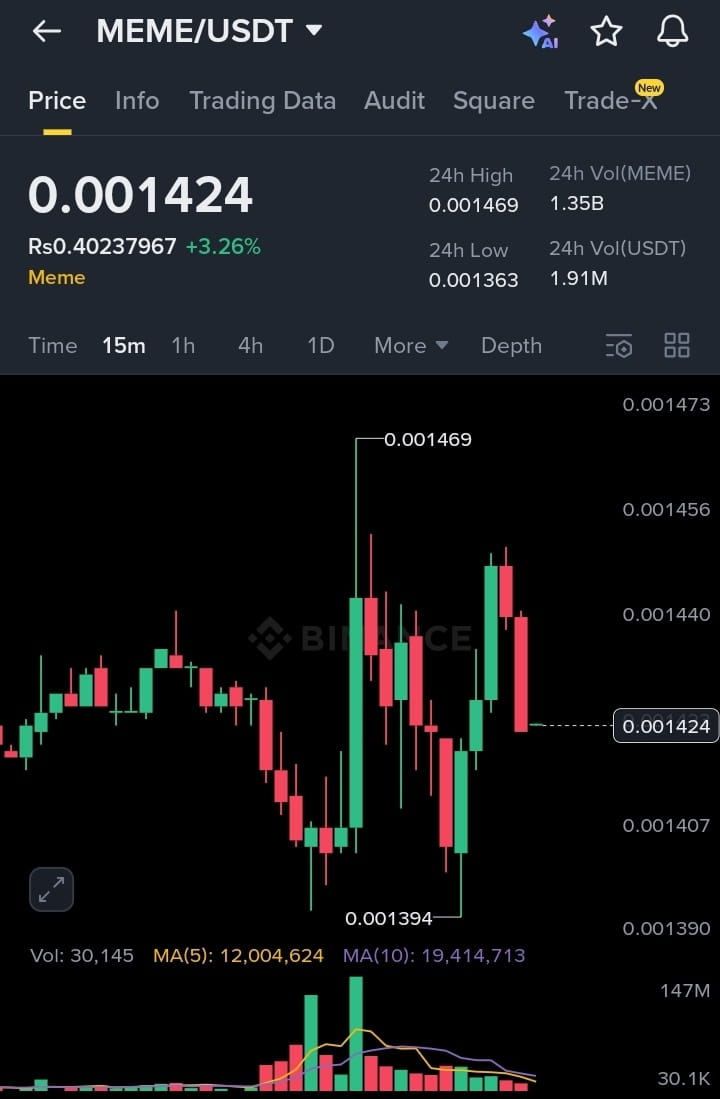This screenshot has height=1099, width=720.
Task: Select the 15m interval
Action: click(124, 346)
